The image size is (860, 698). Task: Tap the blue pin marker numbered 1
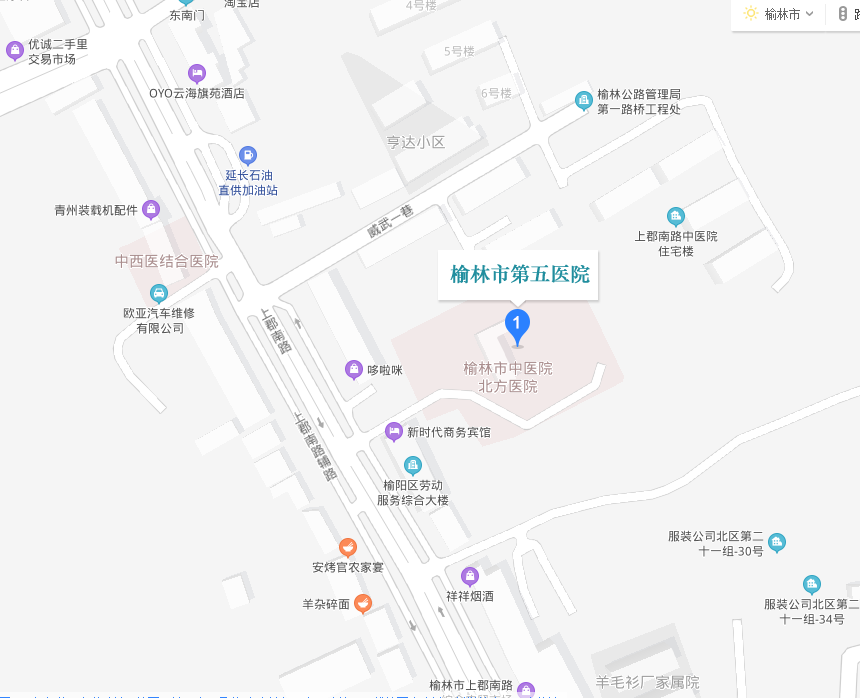pyautogui.click(x=516, y=325)
